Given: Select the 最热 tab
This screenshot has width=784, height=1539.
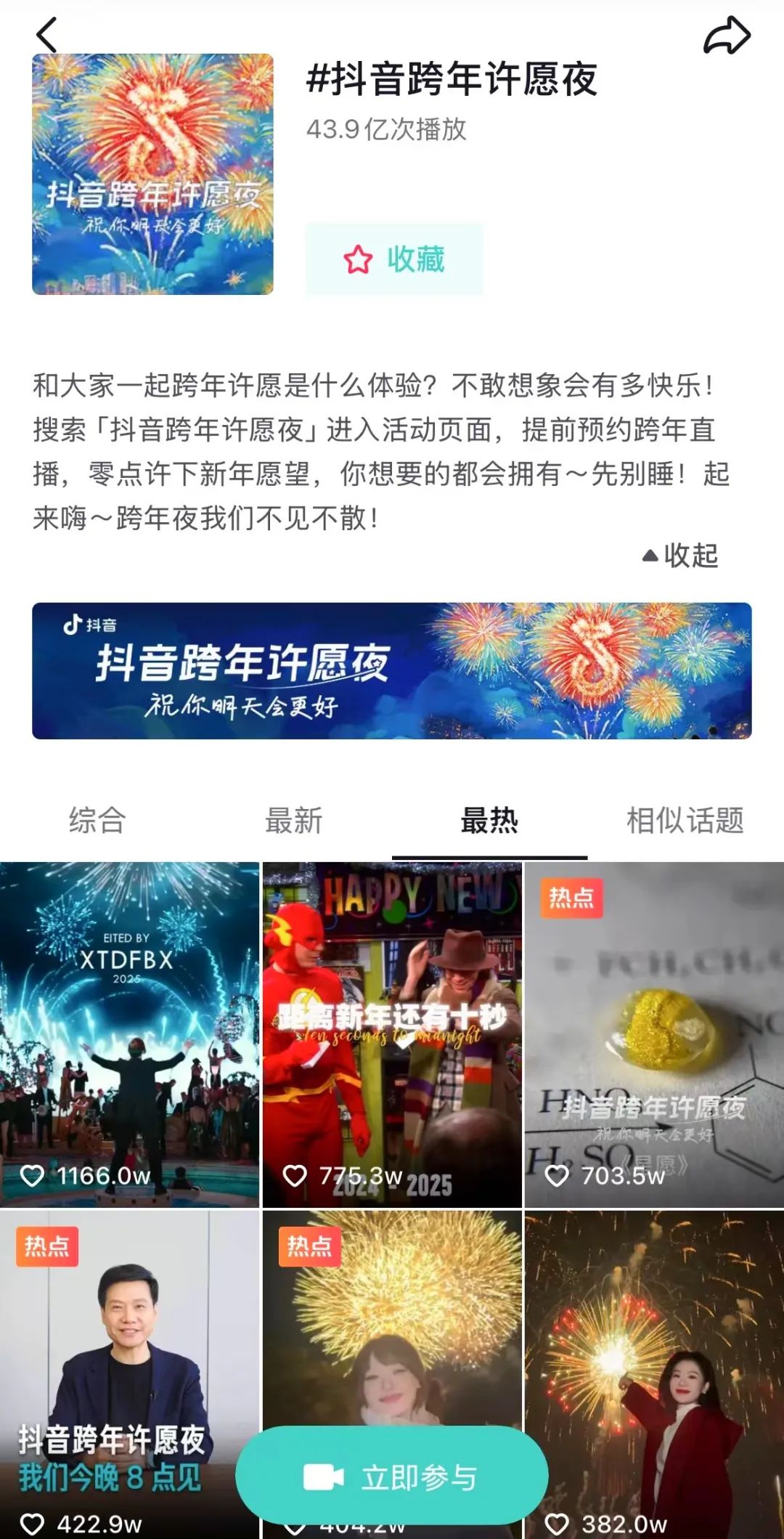Looking at the screenshot, I should (x=489, y=821).
